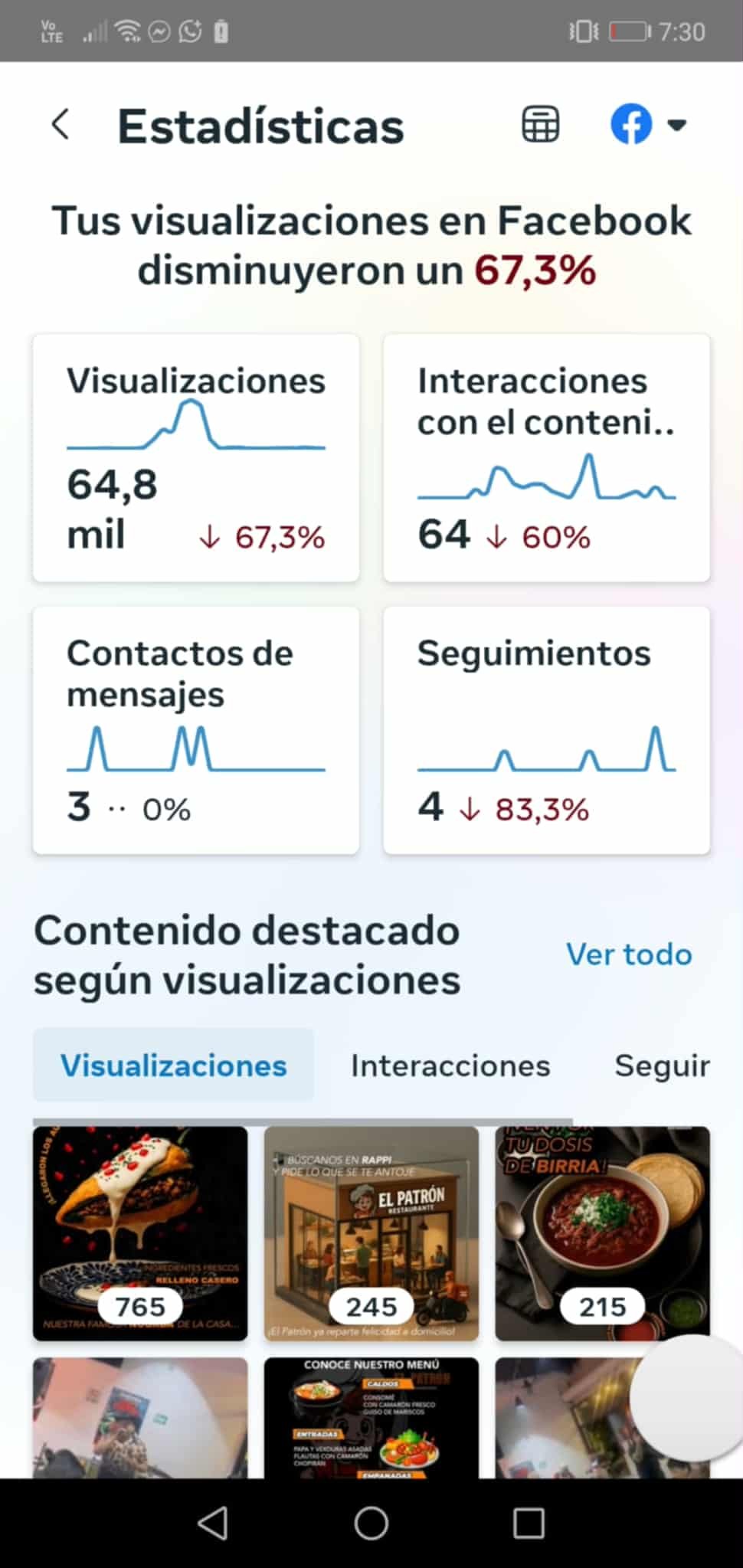This screenshot has height=1568, width=743.
Task: Select the Visualizaciones content tab
Action: [x=173, y=1066]
